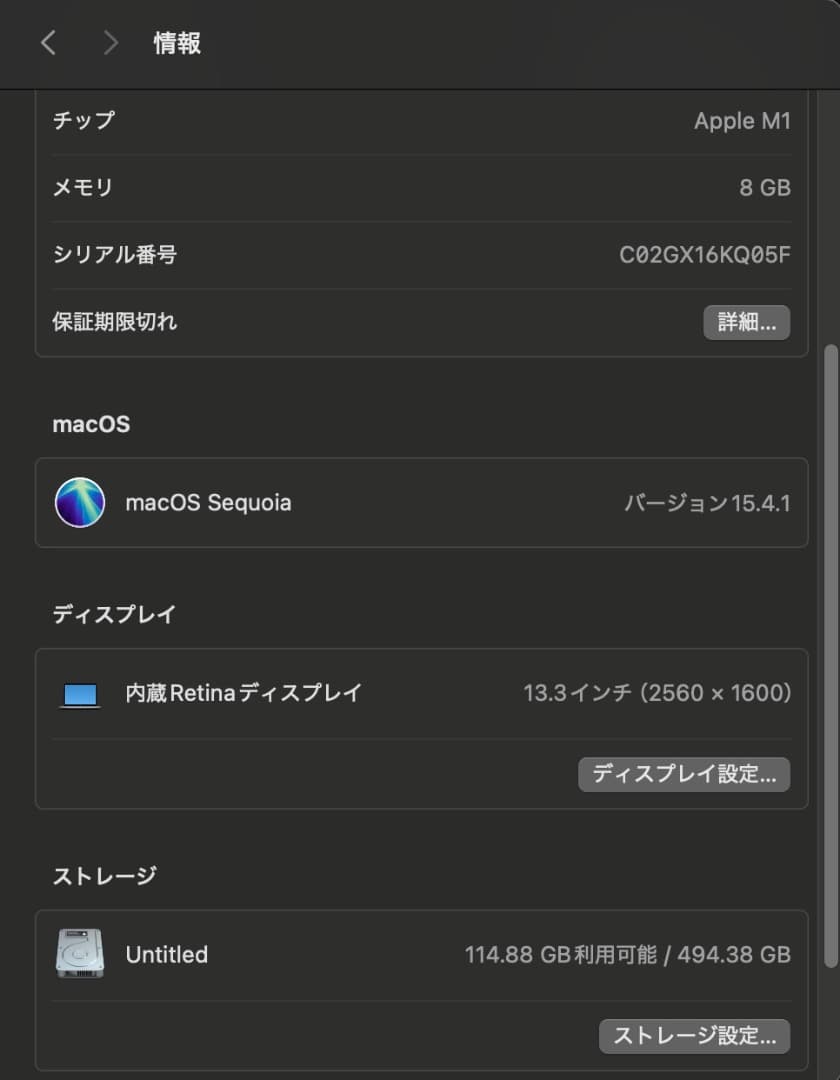840x1080 pixels.
Task: Open ストレージ設定...
Action: pyautogui.click(x=694, y=1036)
